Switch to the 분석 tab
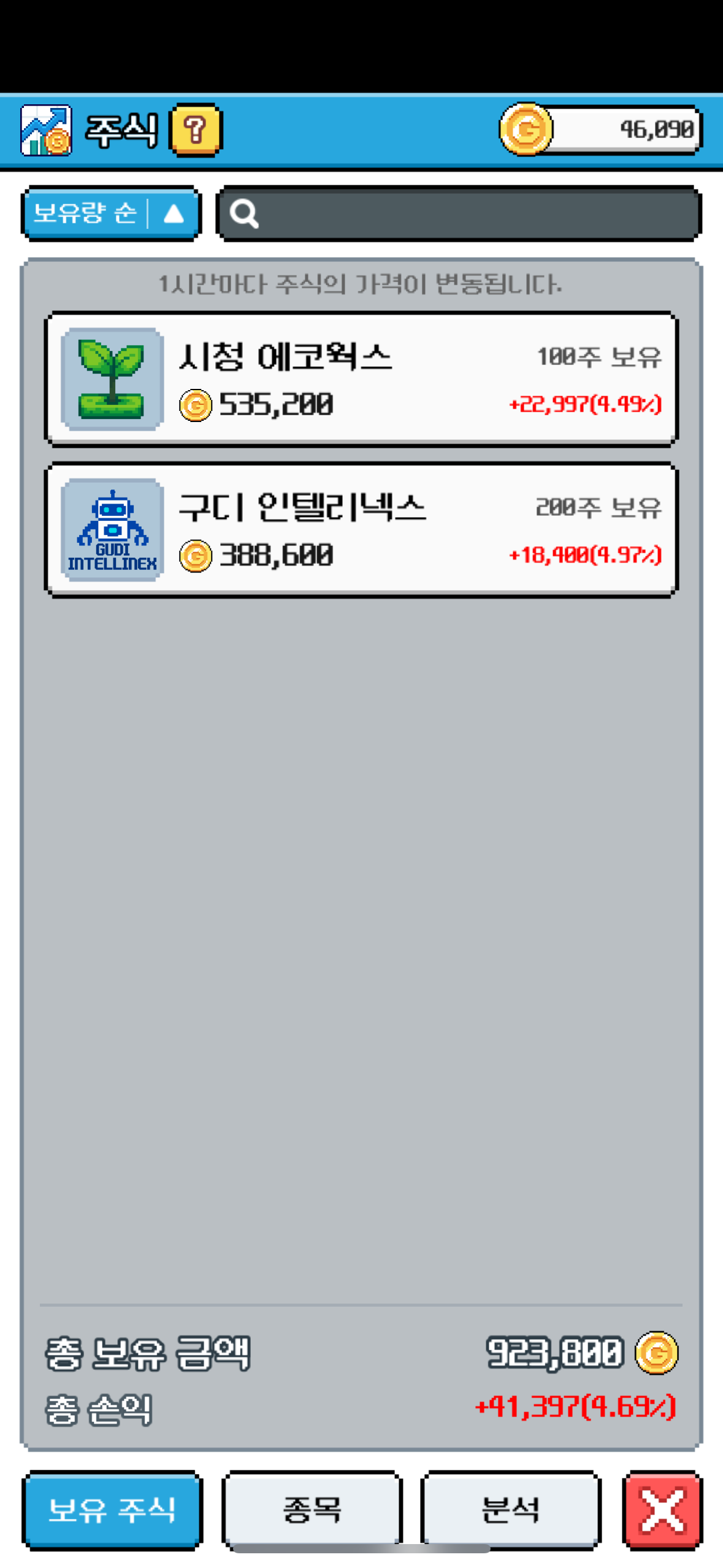The width and height of the screenshot is (723, 1568). click(511, 1510)
